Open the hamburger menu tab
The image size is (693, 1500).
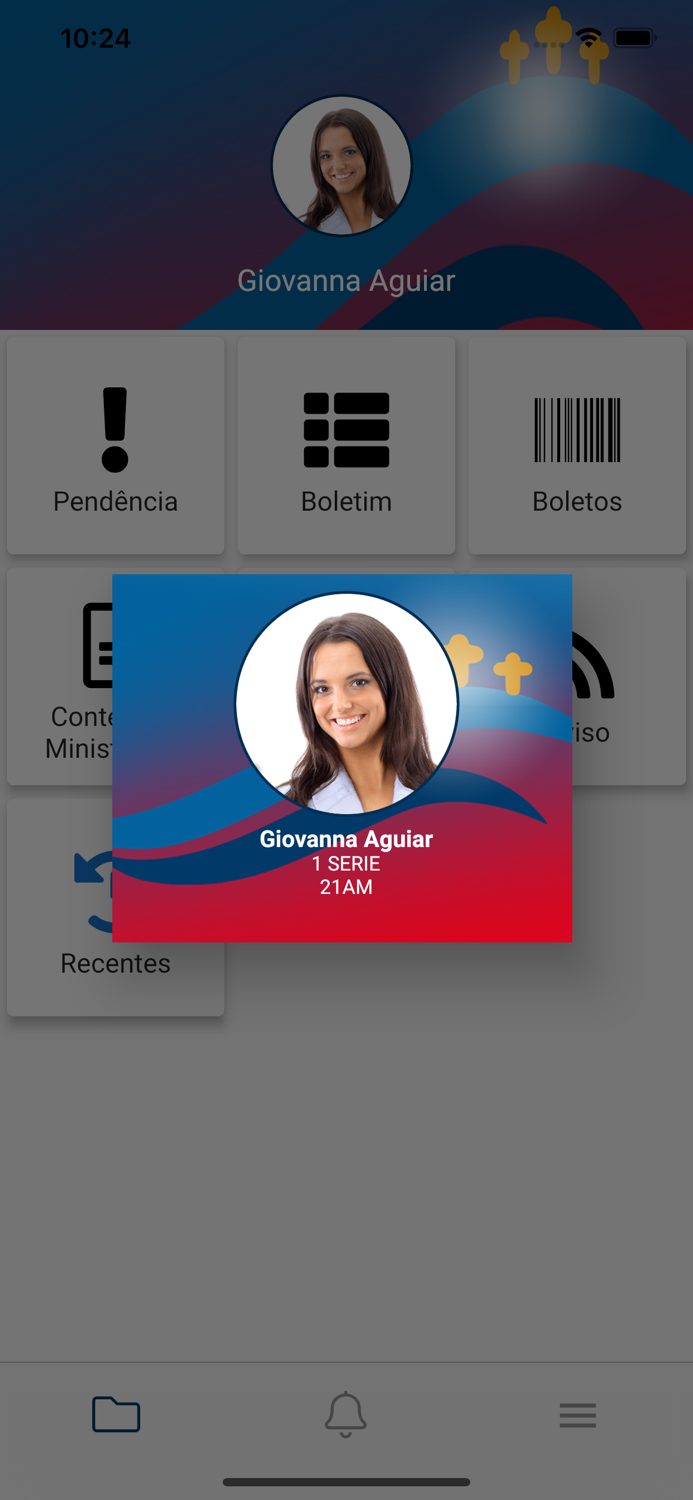click(577, 1414)
